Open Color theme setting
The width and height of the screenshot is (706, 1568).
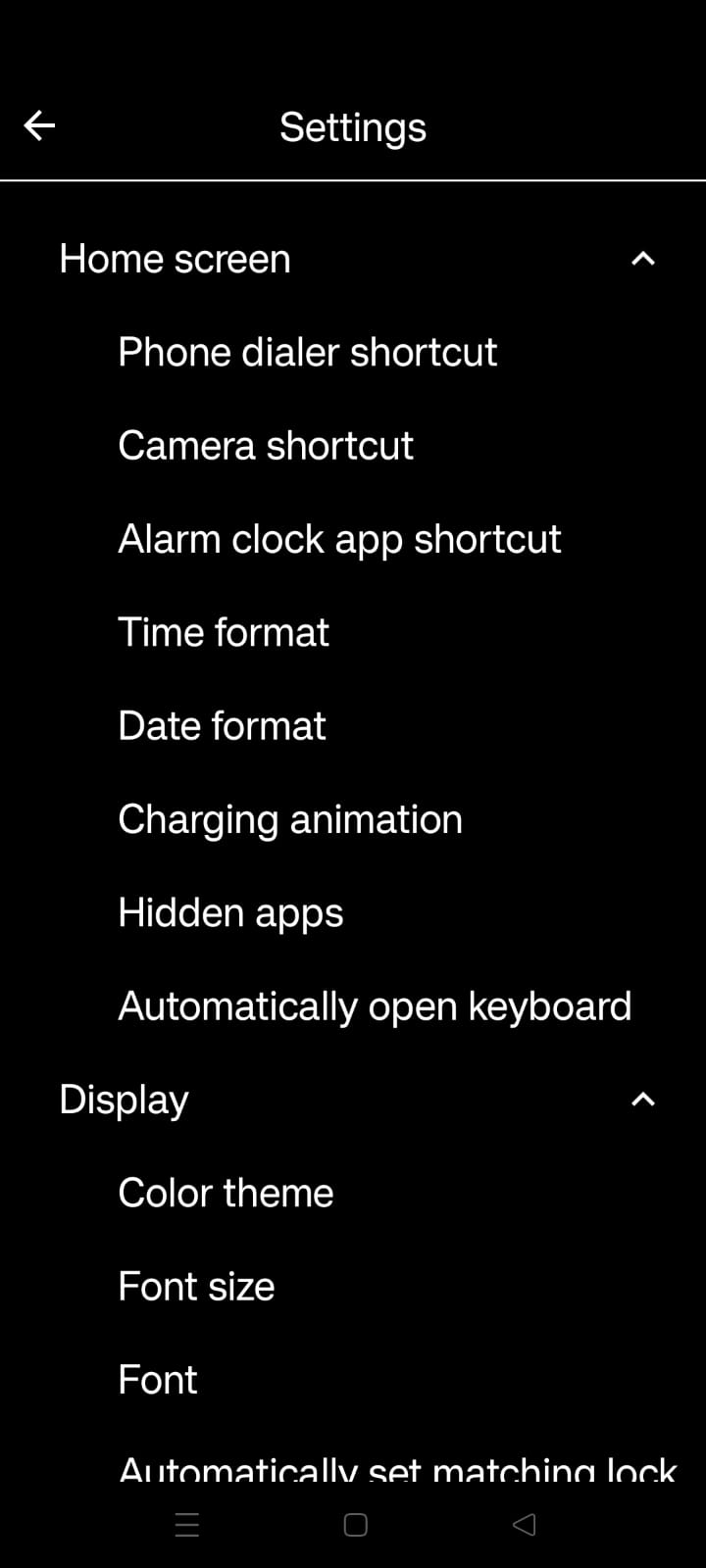coord(226,1193)
